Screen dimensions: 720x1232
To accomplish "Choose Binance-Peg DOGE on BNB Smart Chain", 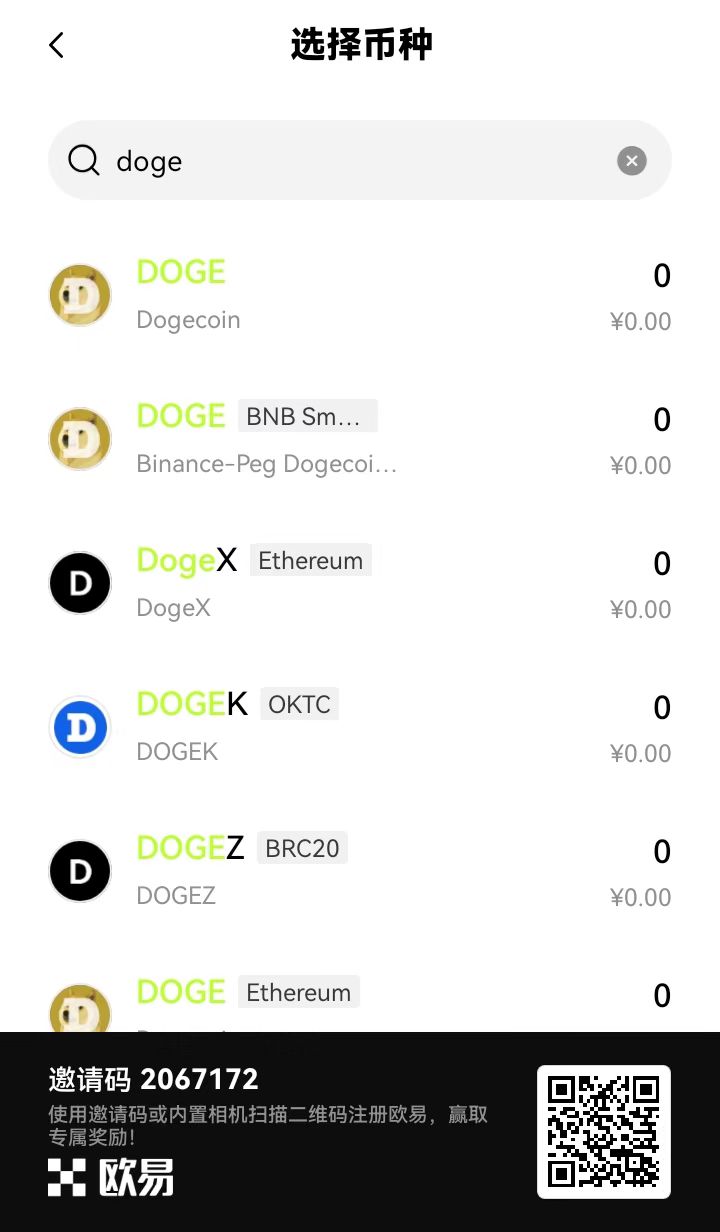I will click(360, 440).
